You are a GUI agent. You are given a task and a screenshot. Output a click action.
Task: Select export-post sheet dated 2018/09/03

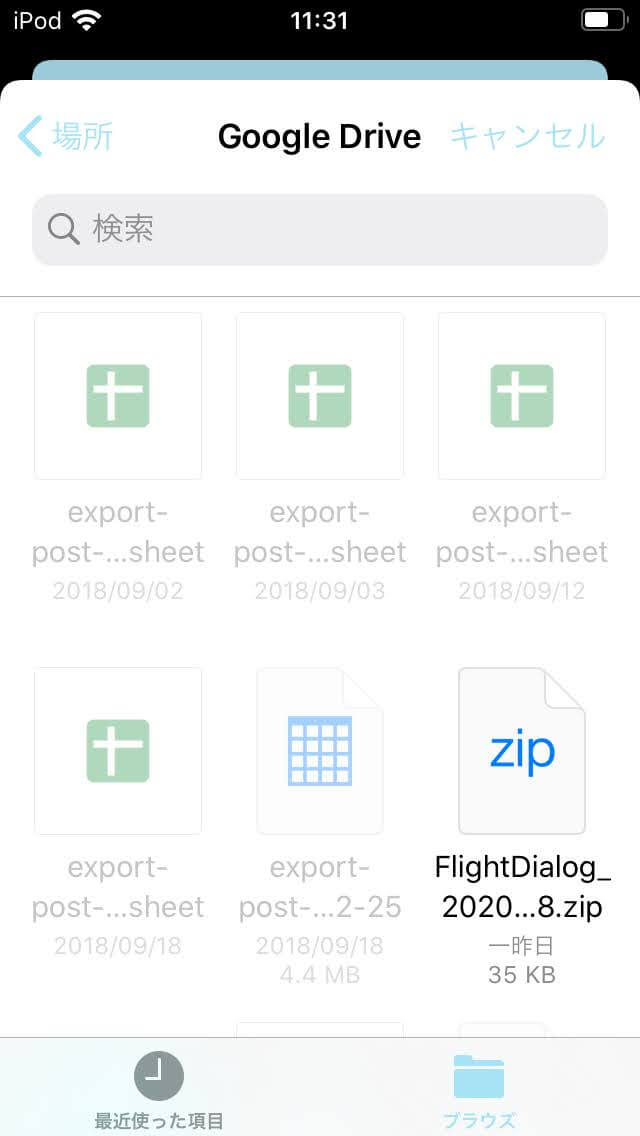tap(320, 396)
